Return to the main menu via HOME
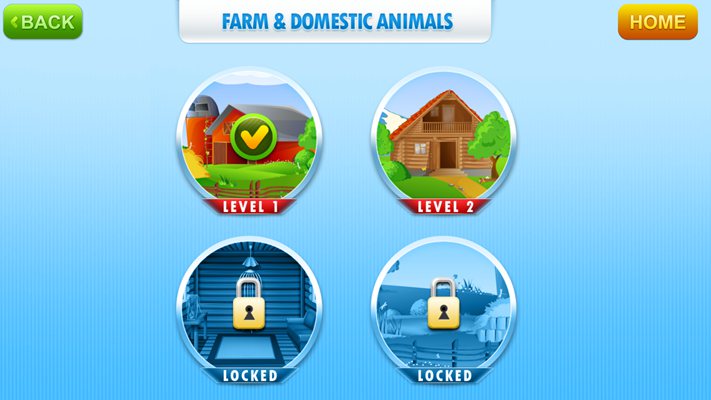711x400 pixels. [x=657, y=22]
